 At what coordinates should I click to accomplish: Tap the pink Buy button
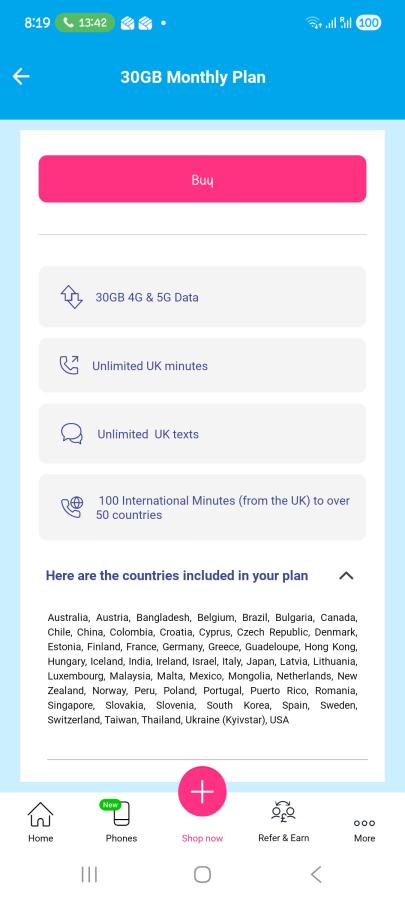click(x=202, y=179)
